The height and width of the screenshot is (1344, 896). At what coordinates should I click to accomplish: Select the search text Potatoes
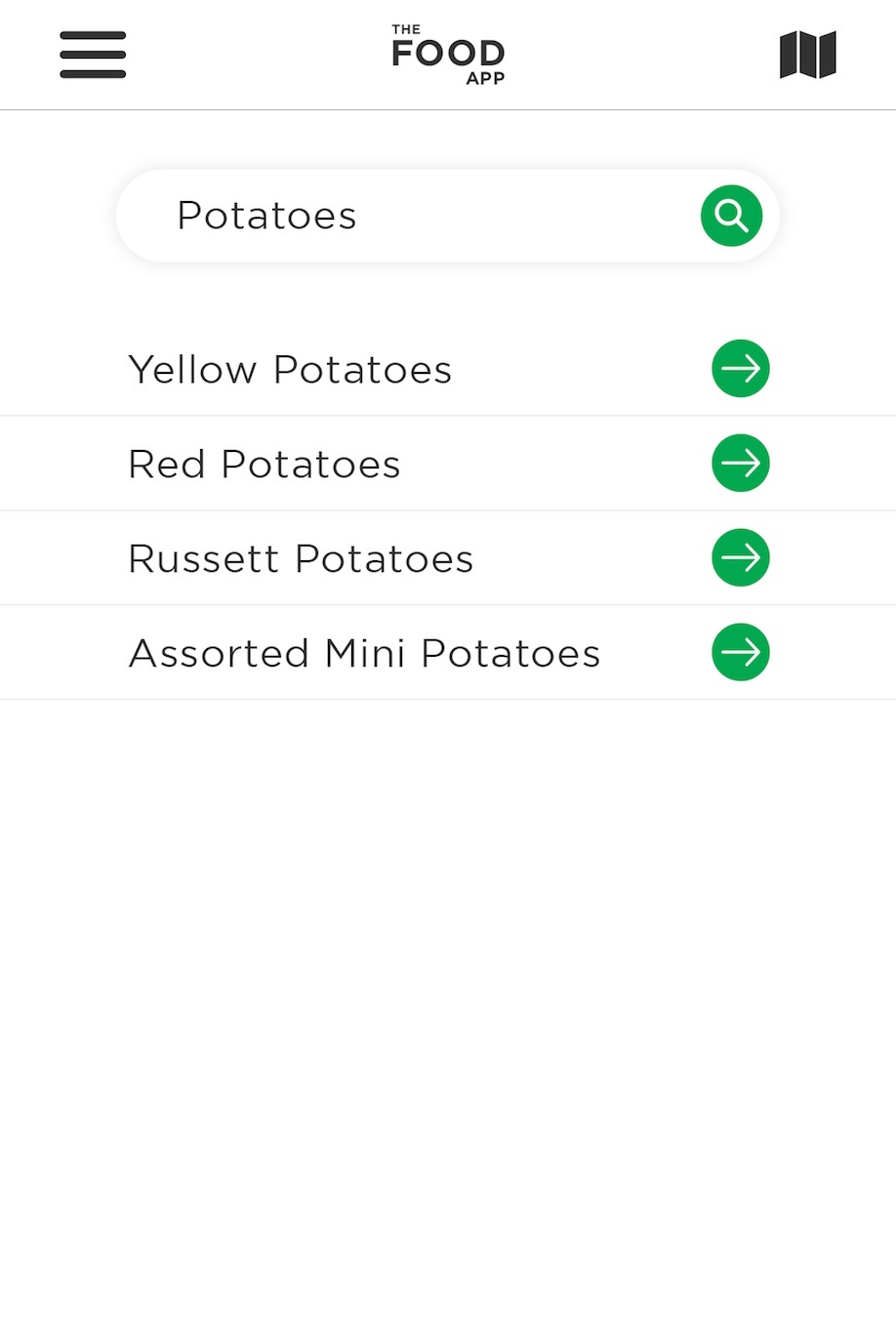coord(265,216)
